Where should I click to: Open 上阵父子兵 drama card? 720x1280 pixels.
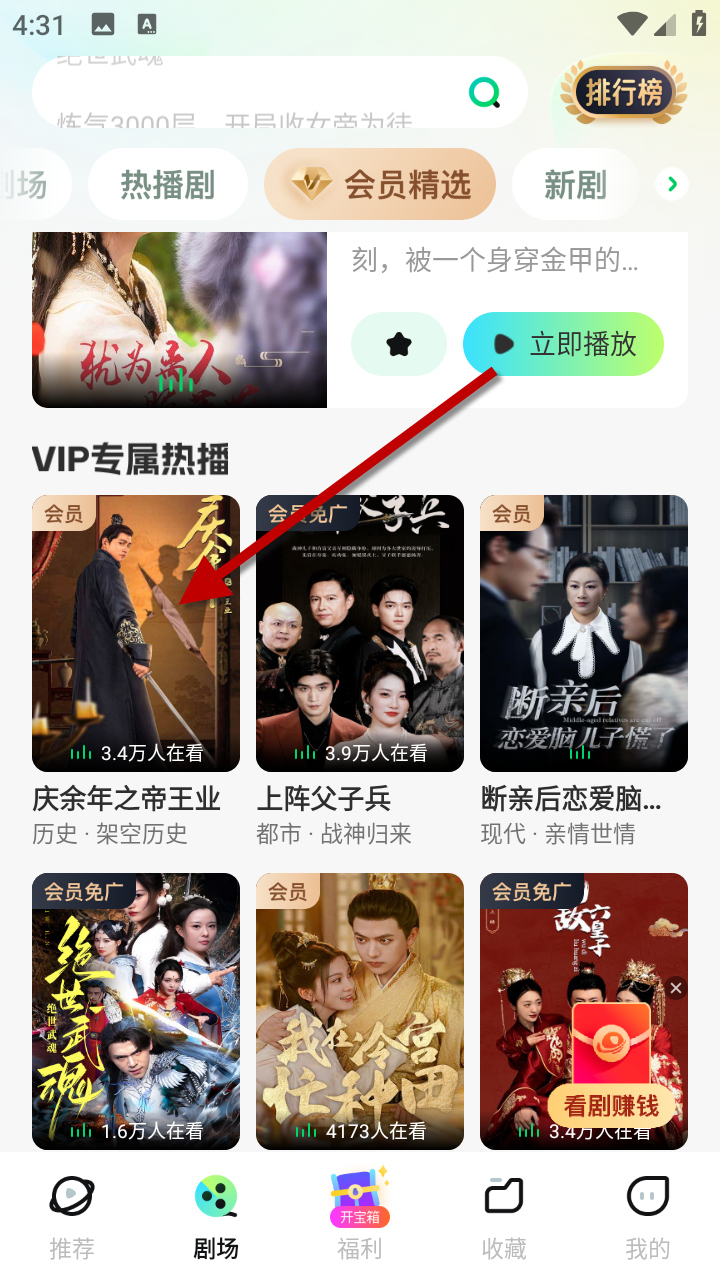pos(360,633)
